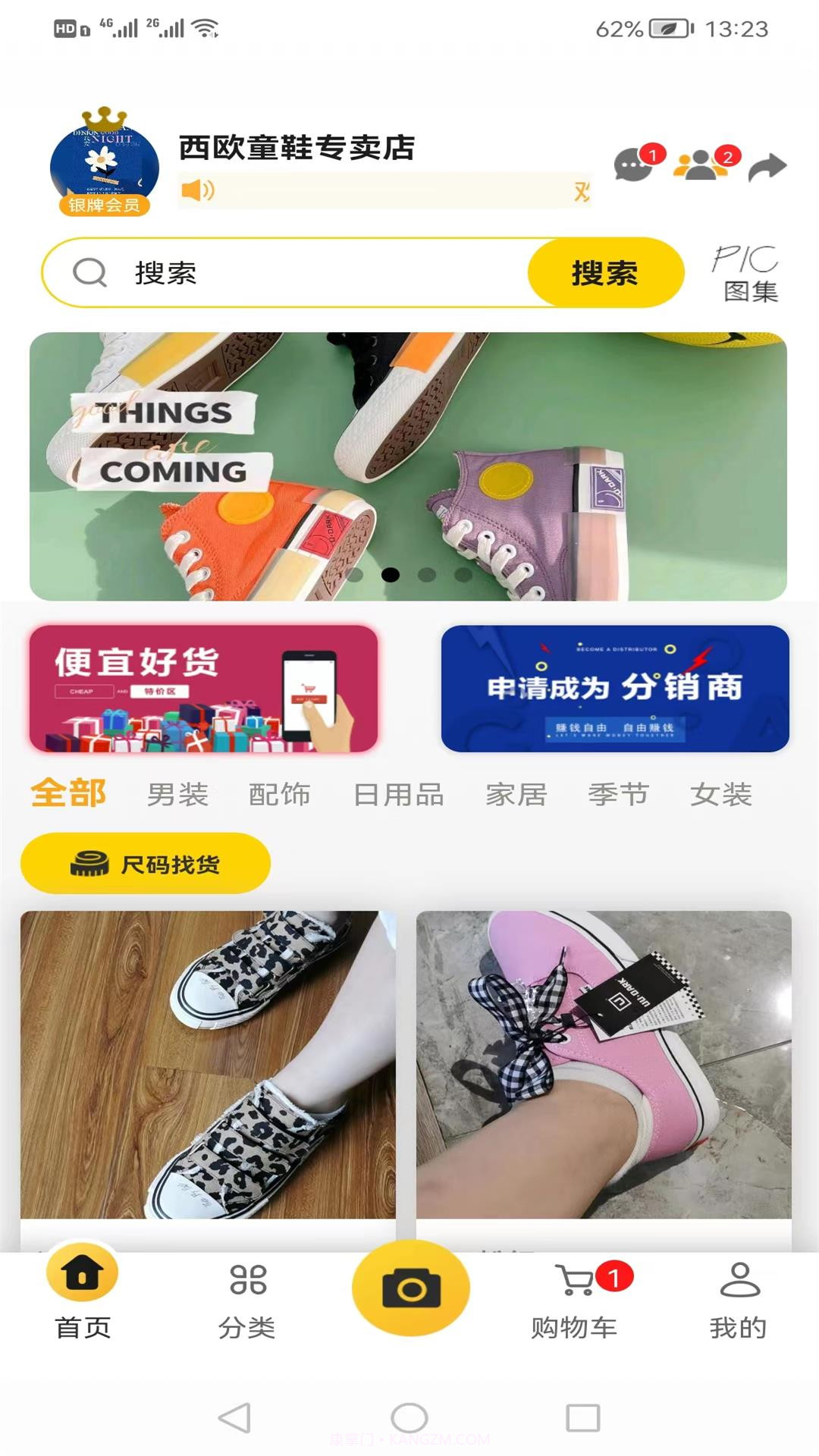Tap the 尺码找货 size finder button

pyautogui.click(x=146, y=862)
